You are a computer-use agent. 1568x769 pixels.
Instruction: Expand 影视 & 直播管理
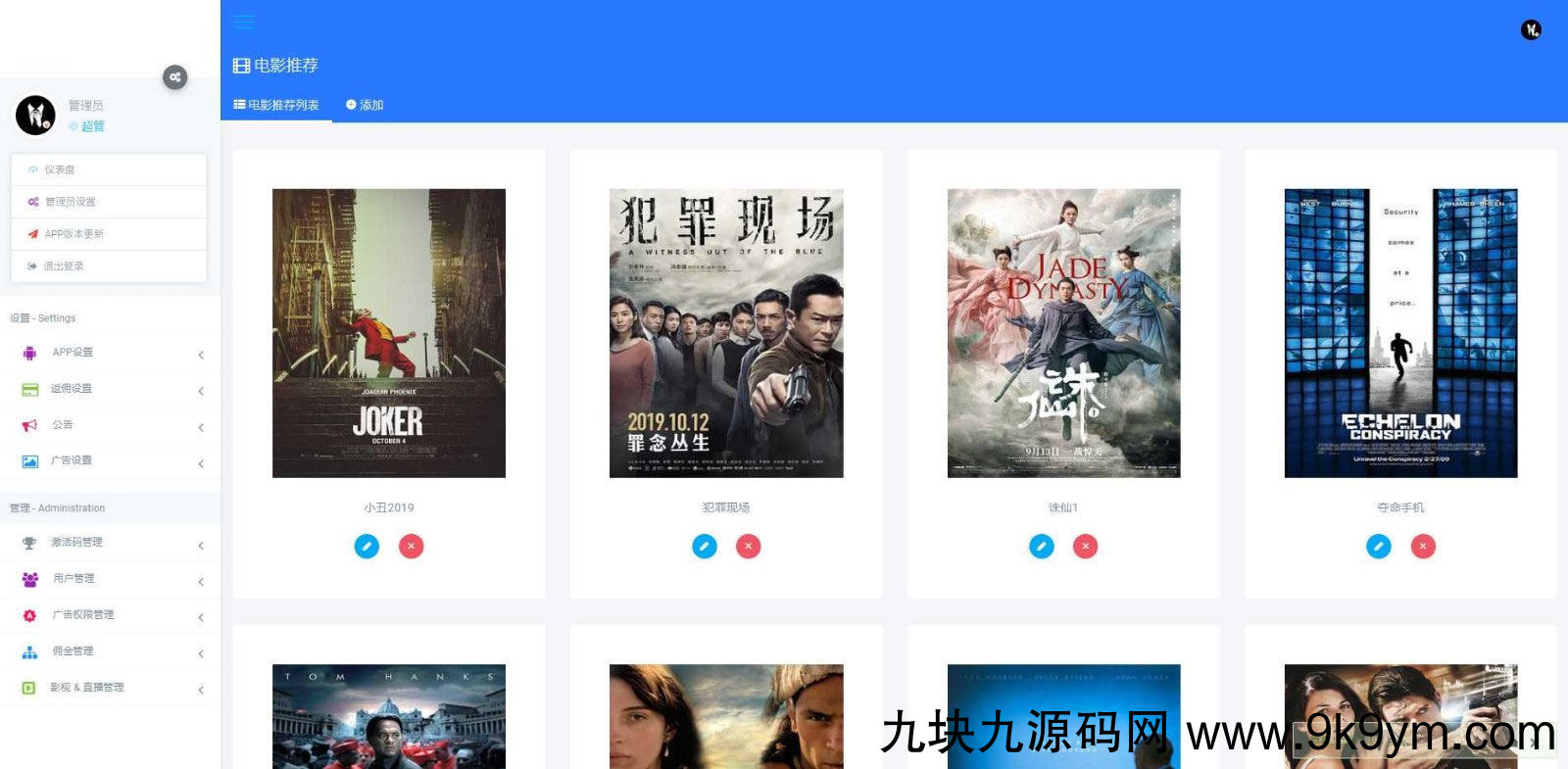pyautogui.click(x=110, y=688)
